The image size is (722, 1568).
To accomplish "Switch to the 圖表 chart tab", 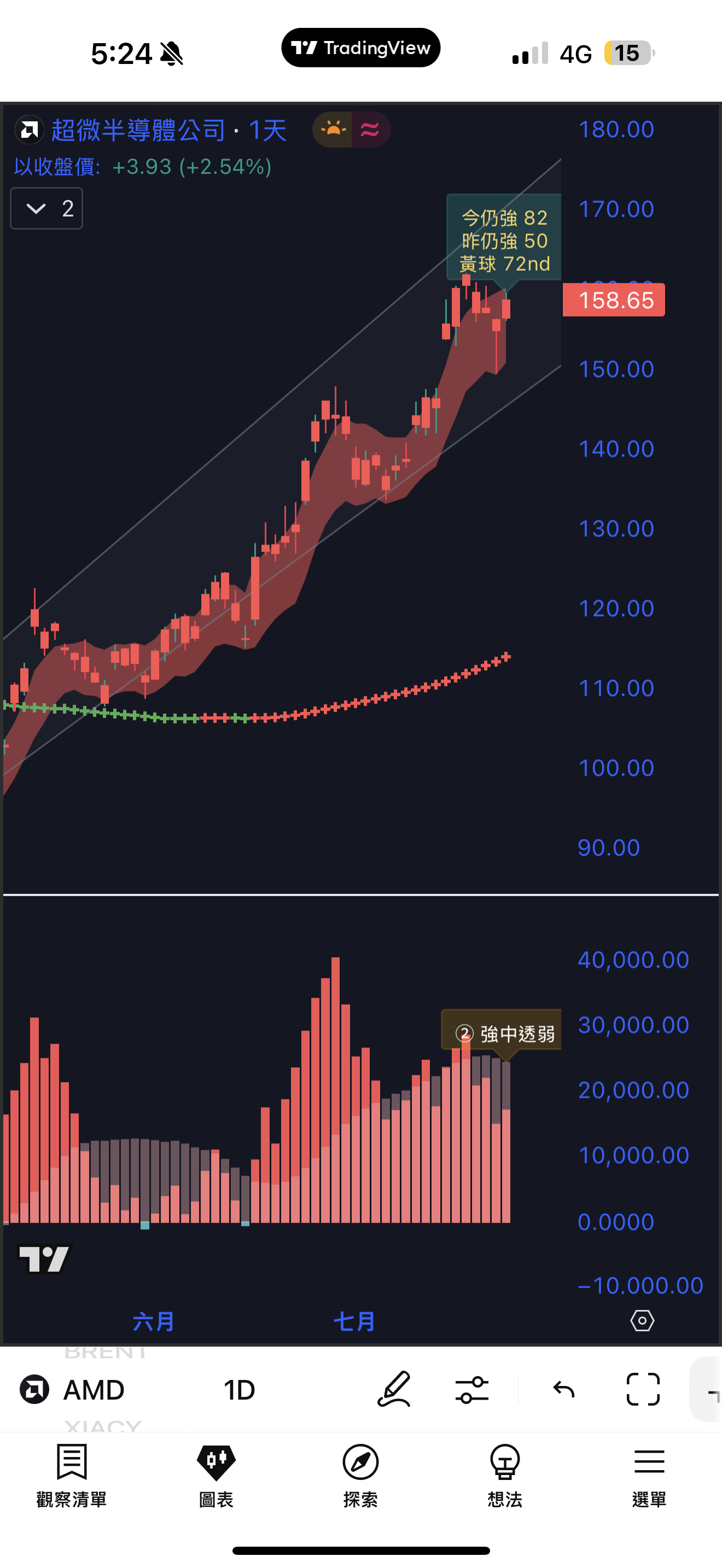I will click(x=216, y=1475).
